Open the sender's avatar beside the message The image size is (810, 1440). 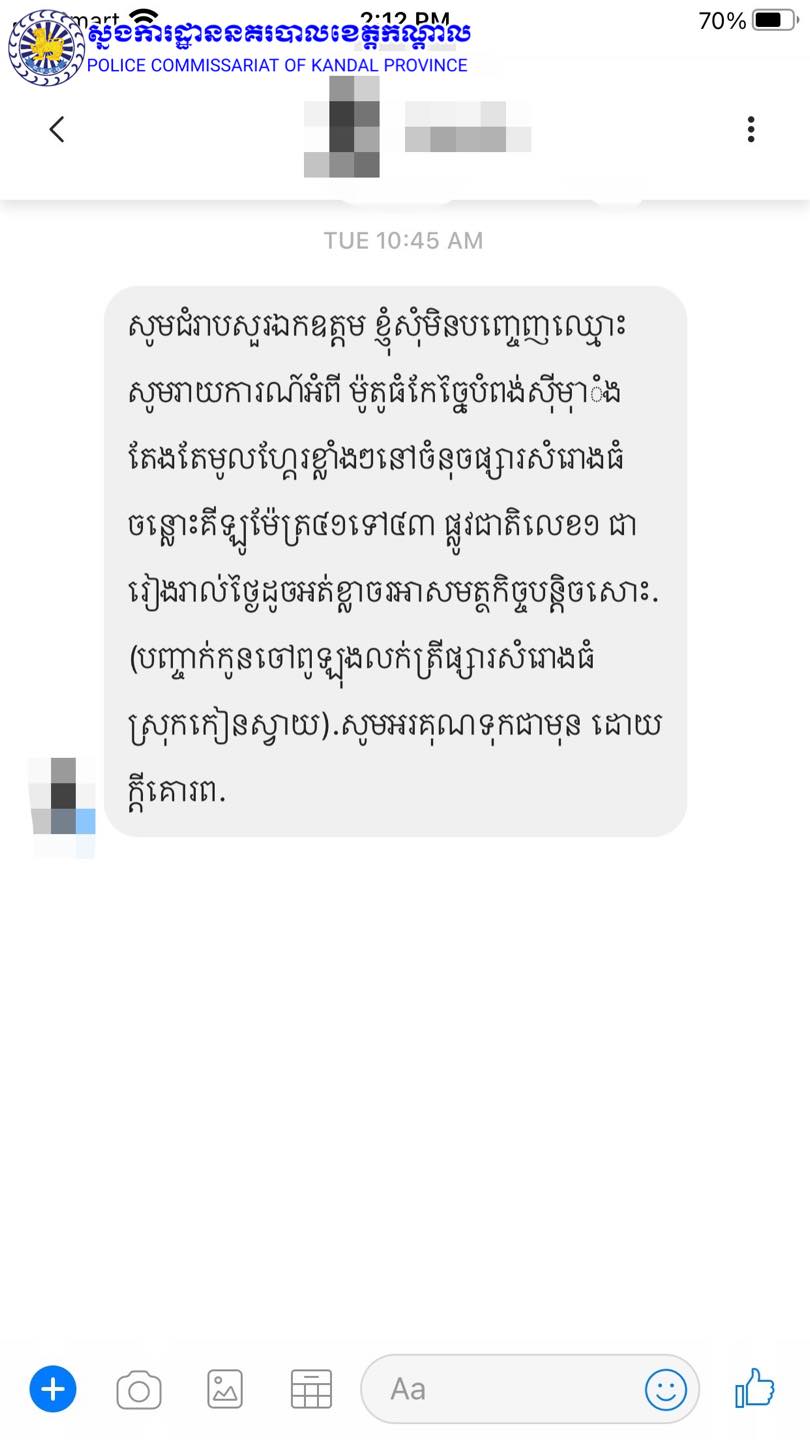pyautogui.click(x=63, y=807)
